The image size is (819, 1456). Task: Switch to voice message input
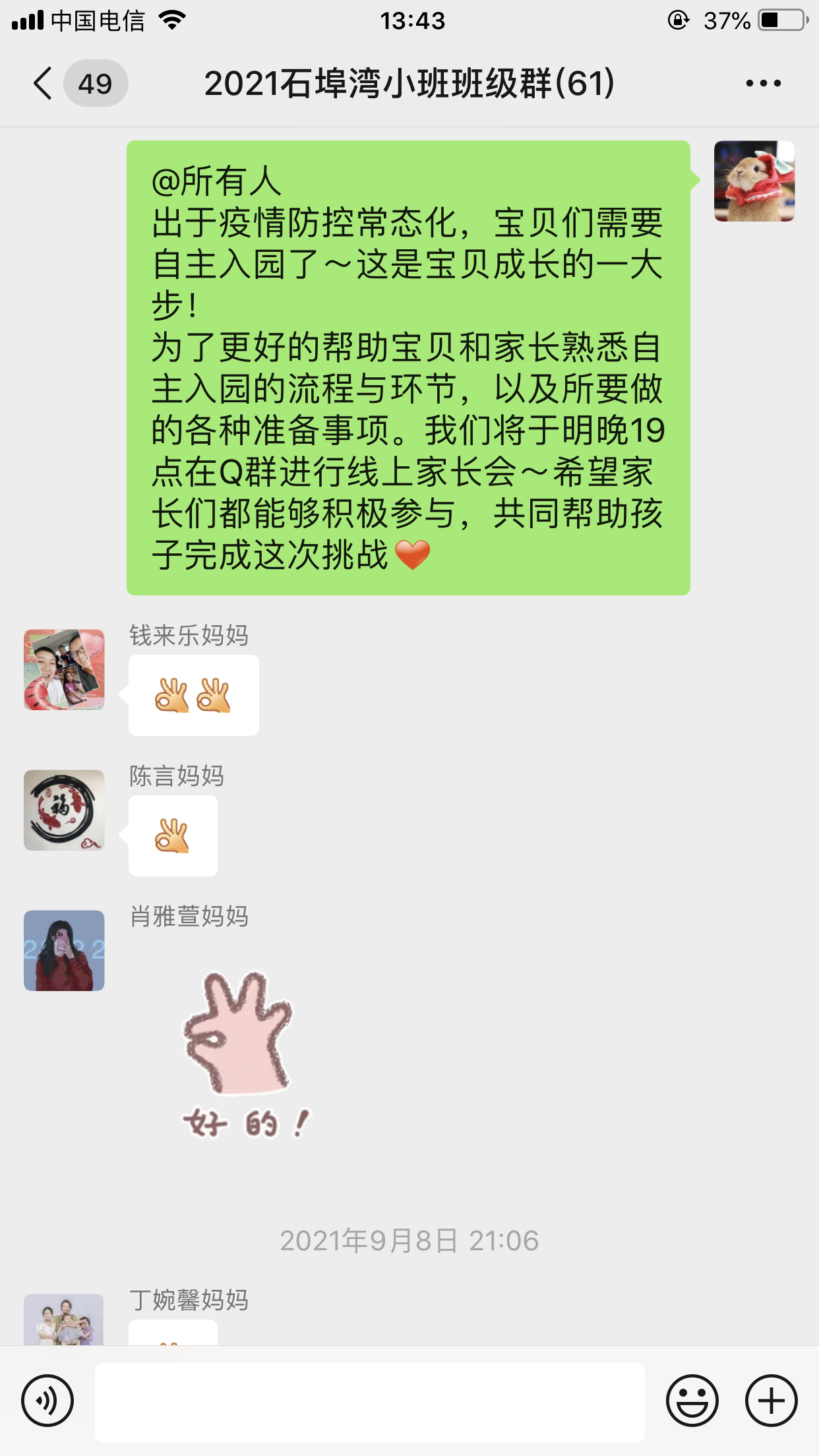point(47,1401)
